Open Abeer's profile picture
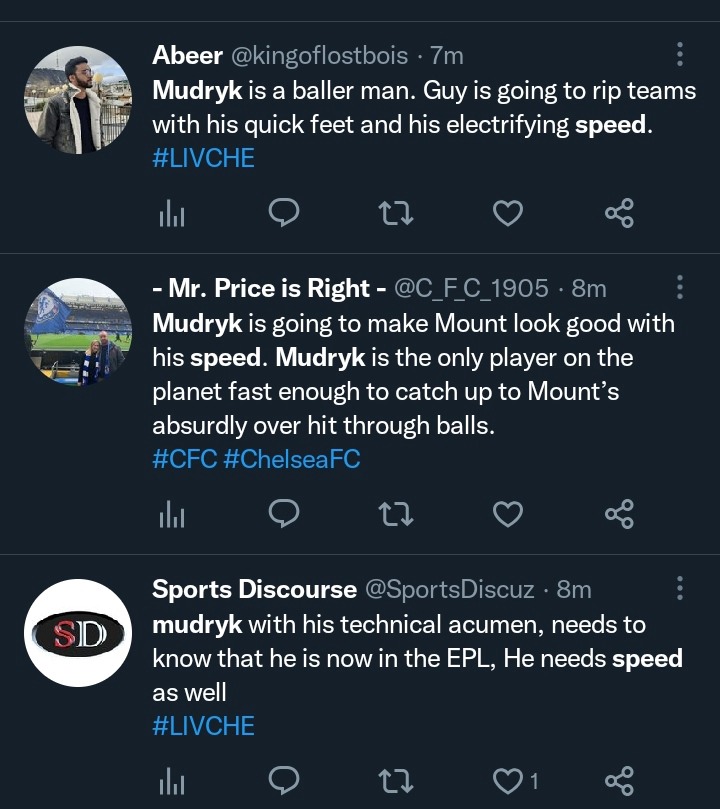 pyautogui.click(x=77, y=100)
